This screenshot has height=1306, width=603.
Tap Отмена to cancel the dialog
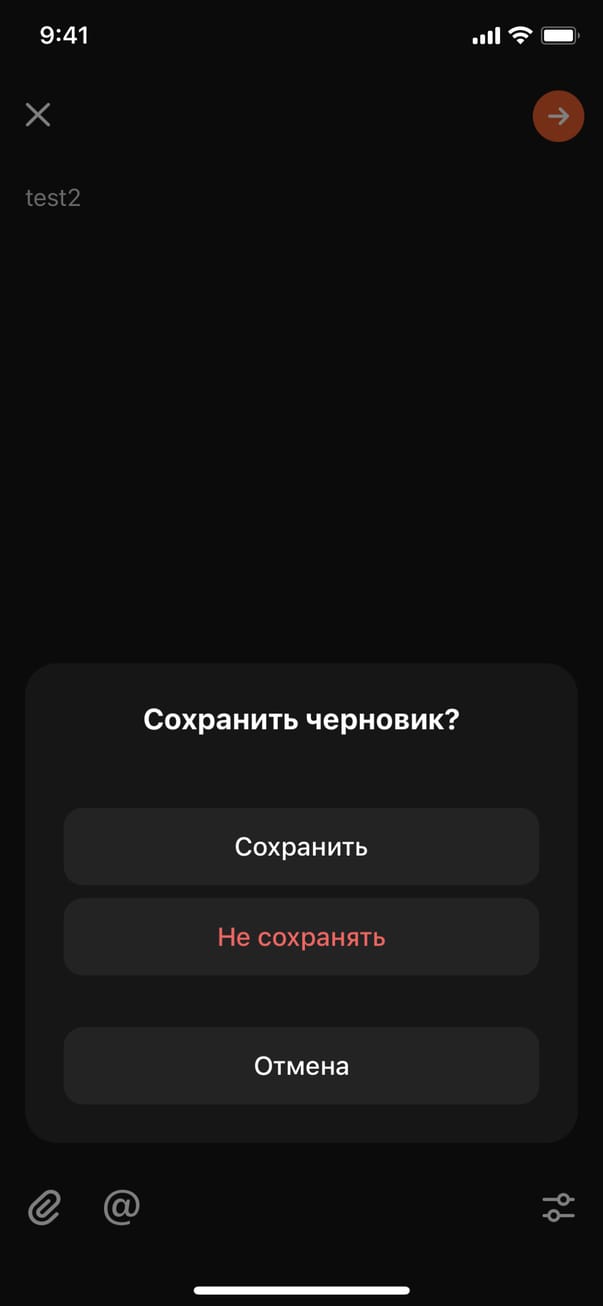click(301, 1066)
